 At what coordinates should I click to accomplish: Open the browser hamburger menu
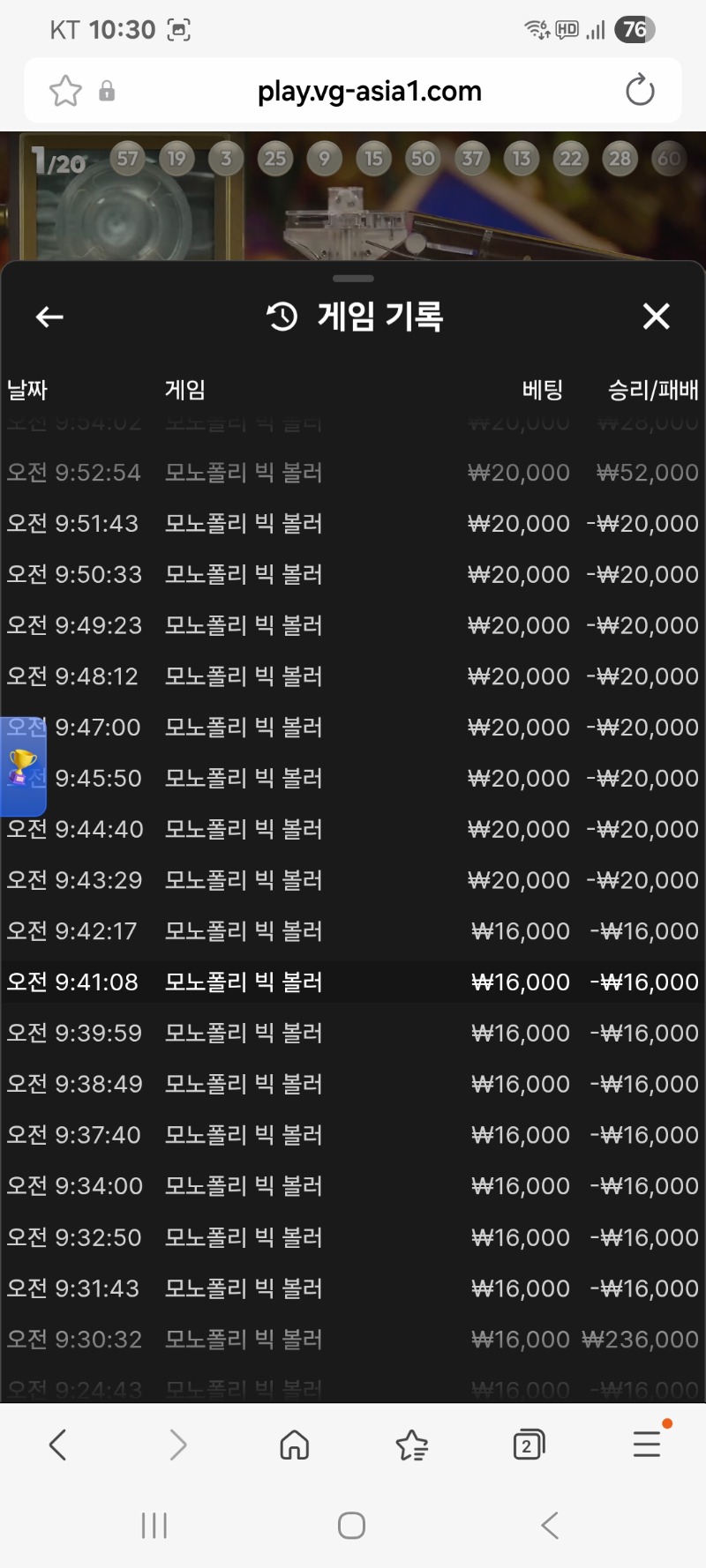click(647, 1445)
